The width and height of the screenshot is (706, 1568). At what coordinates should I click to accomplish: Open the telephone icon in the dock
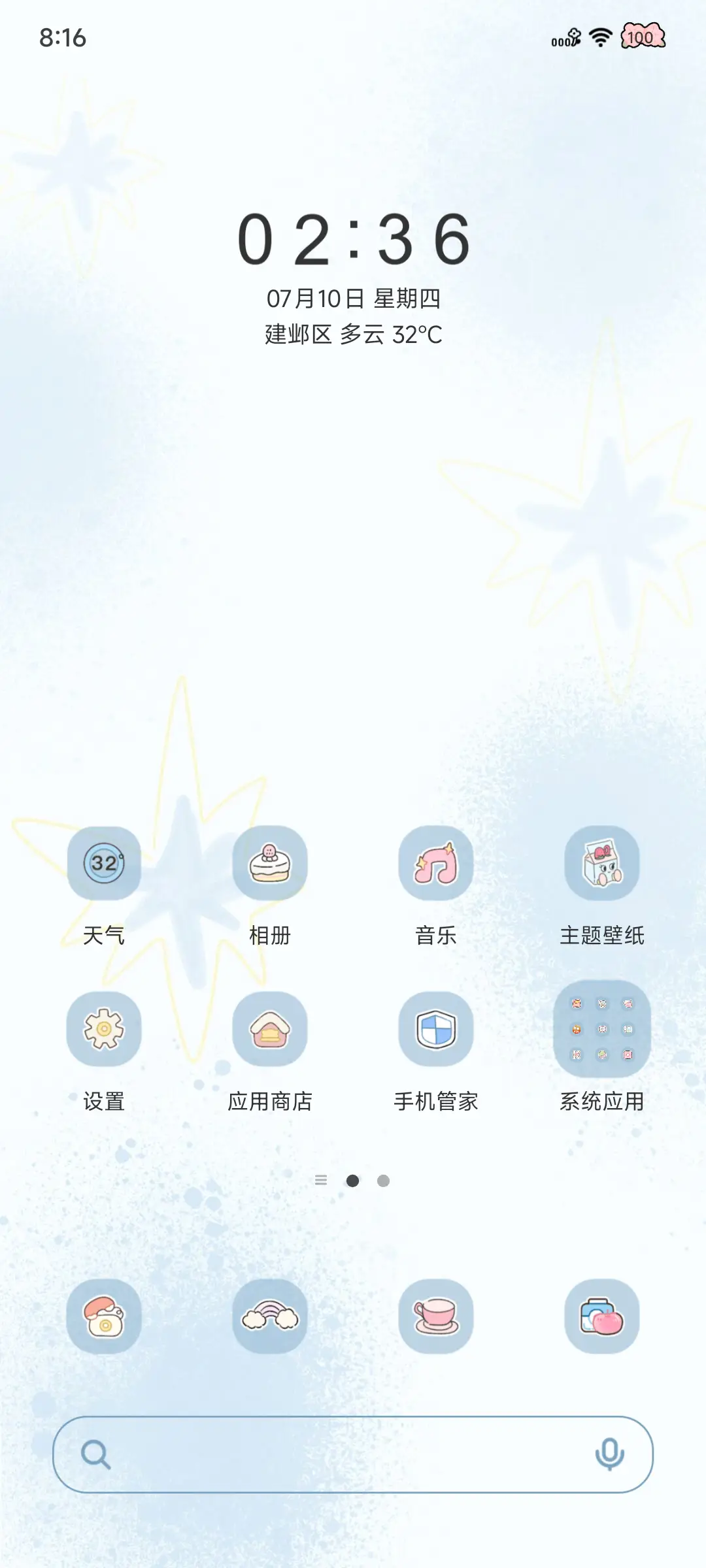pos(104,1316)
